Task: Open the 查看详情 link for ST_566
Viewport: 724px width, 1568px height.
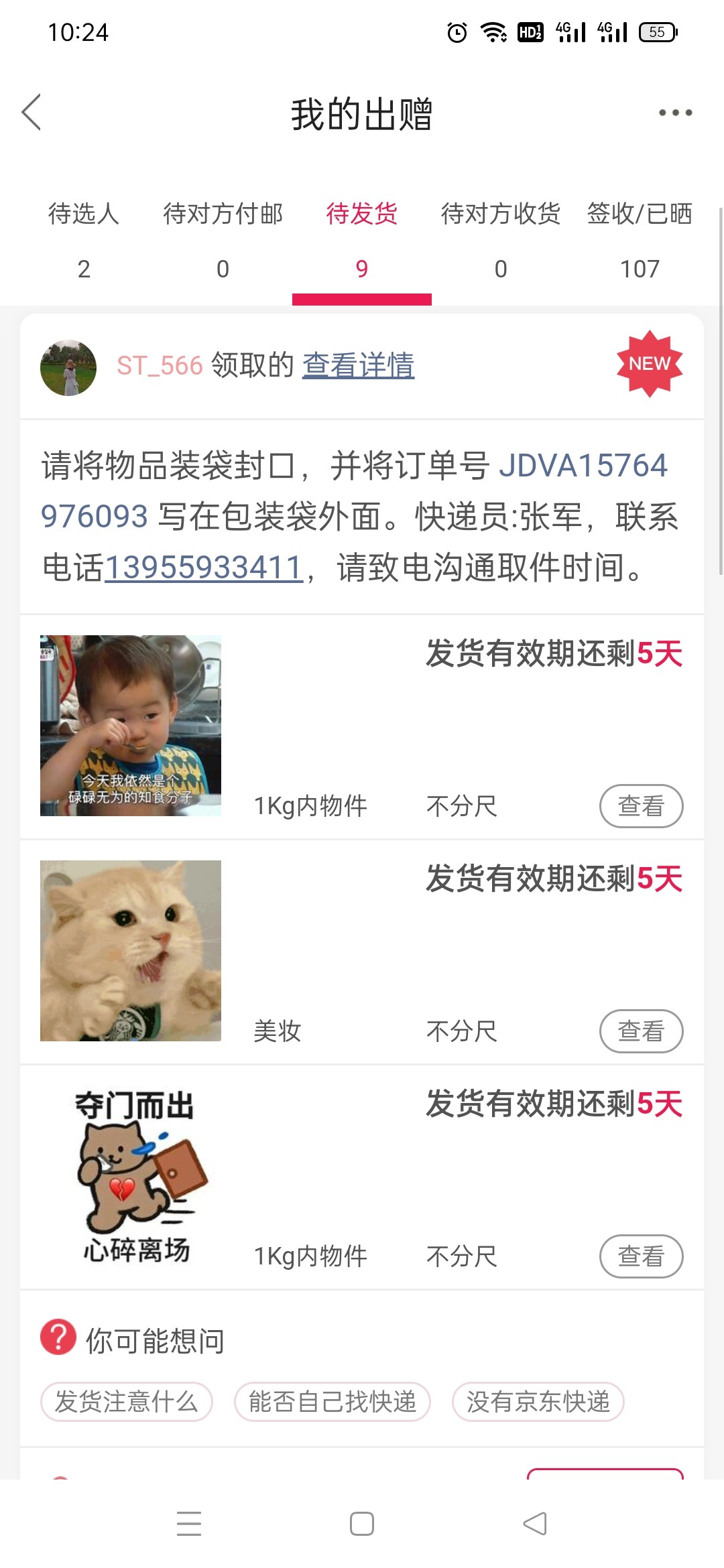Action: (358, 366)
